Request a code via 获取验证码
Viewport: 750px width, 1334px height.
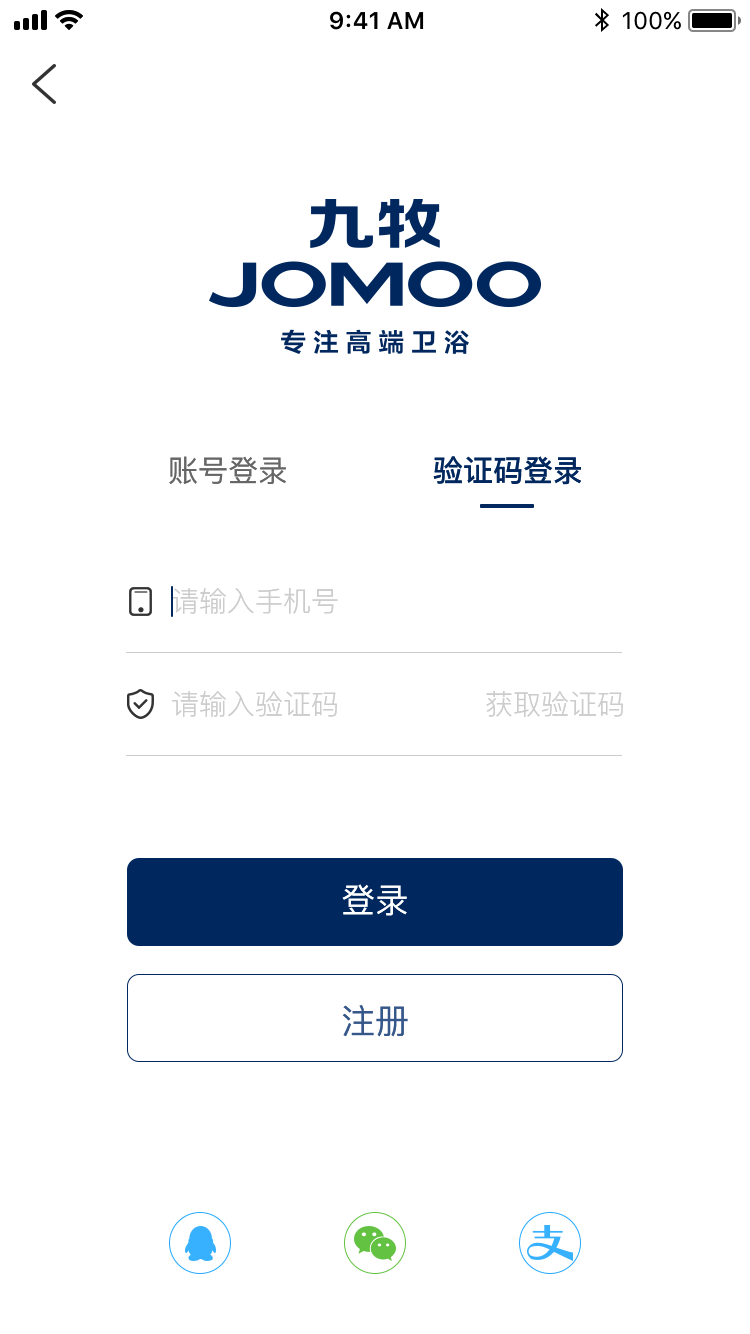(x=554, y=705)
